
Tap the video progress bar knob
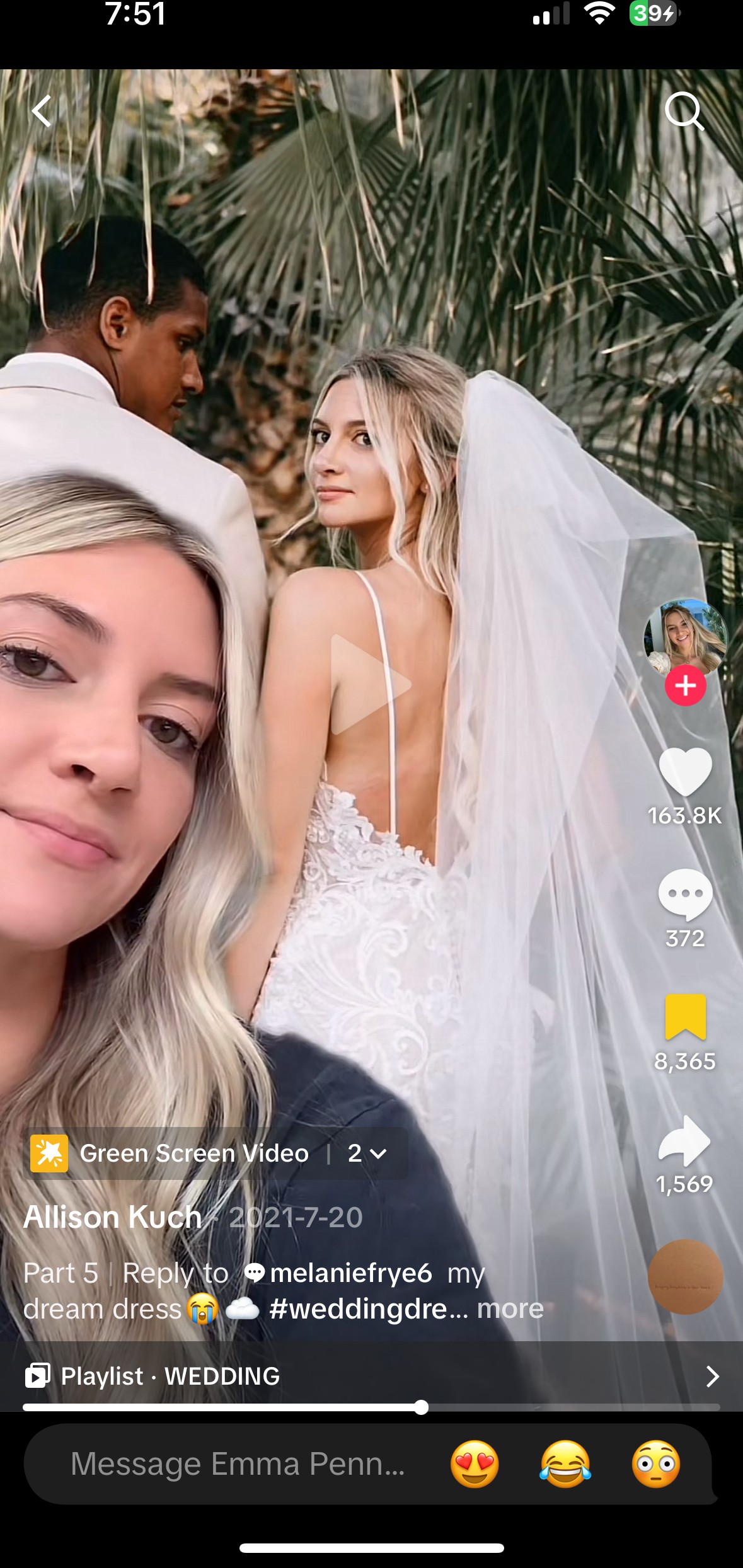[422, 1407]
